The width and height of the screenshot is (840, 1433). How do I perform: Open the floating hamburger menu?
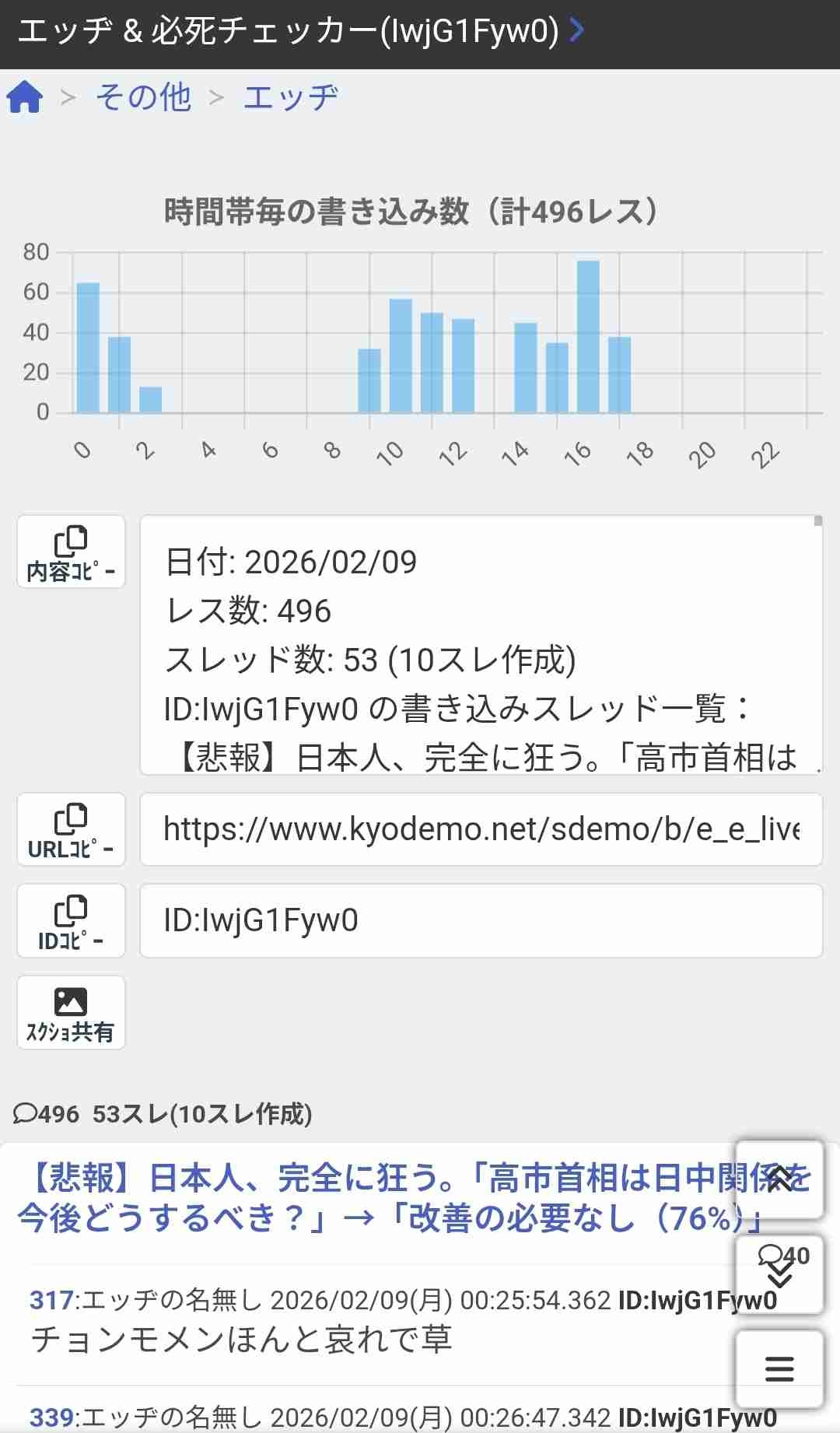779,1369
